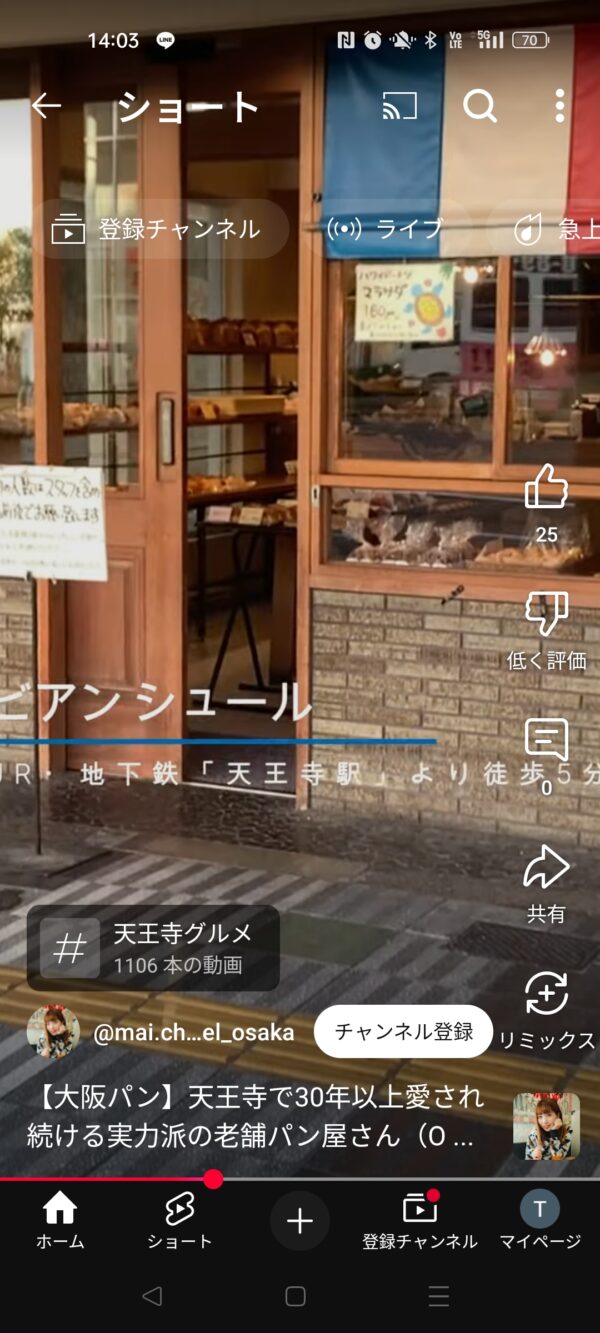The image size is (600, 1333).
Task: Open search in Shorts
Action: pos(480,106)
